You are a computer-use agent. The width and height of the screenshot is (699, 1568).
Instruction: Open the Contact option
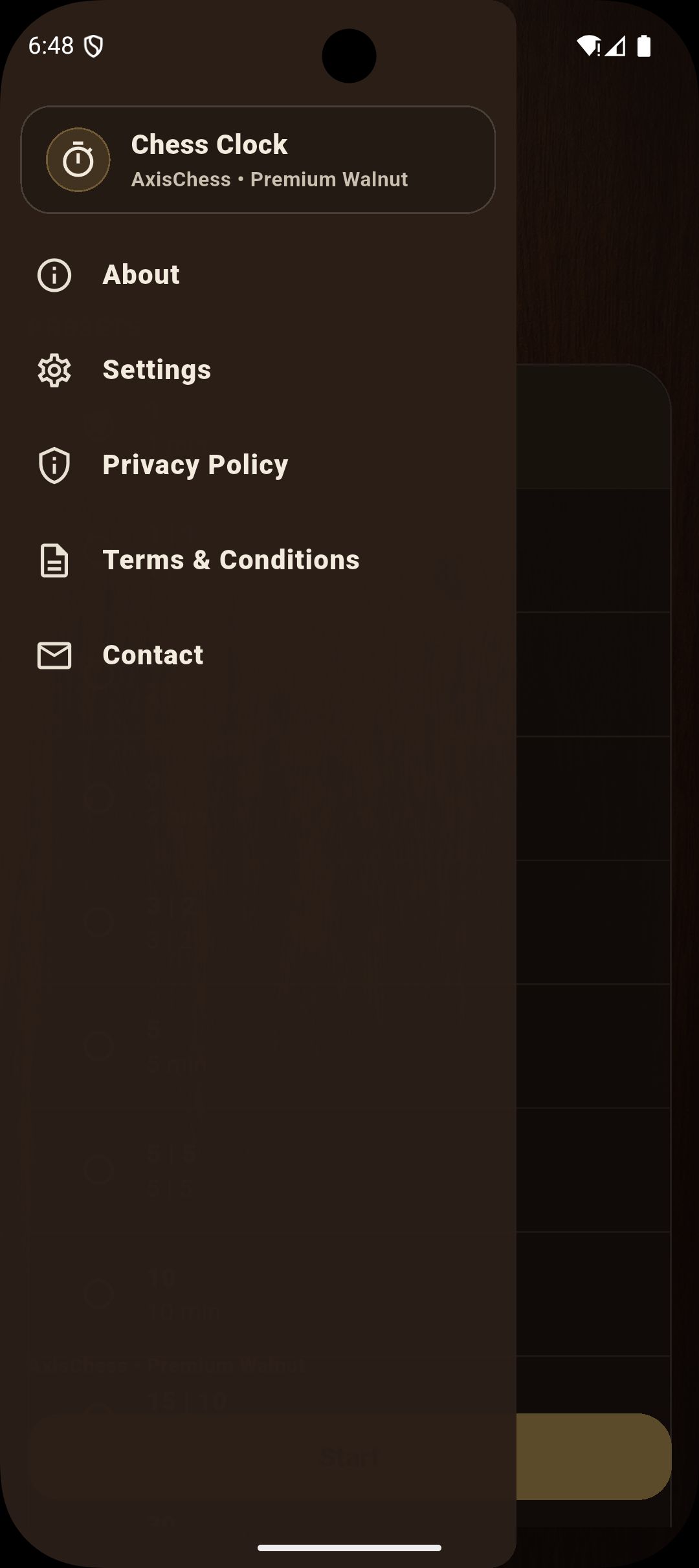(153, 655)
